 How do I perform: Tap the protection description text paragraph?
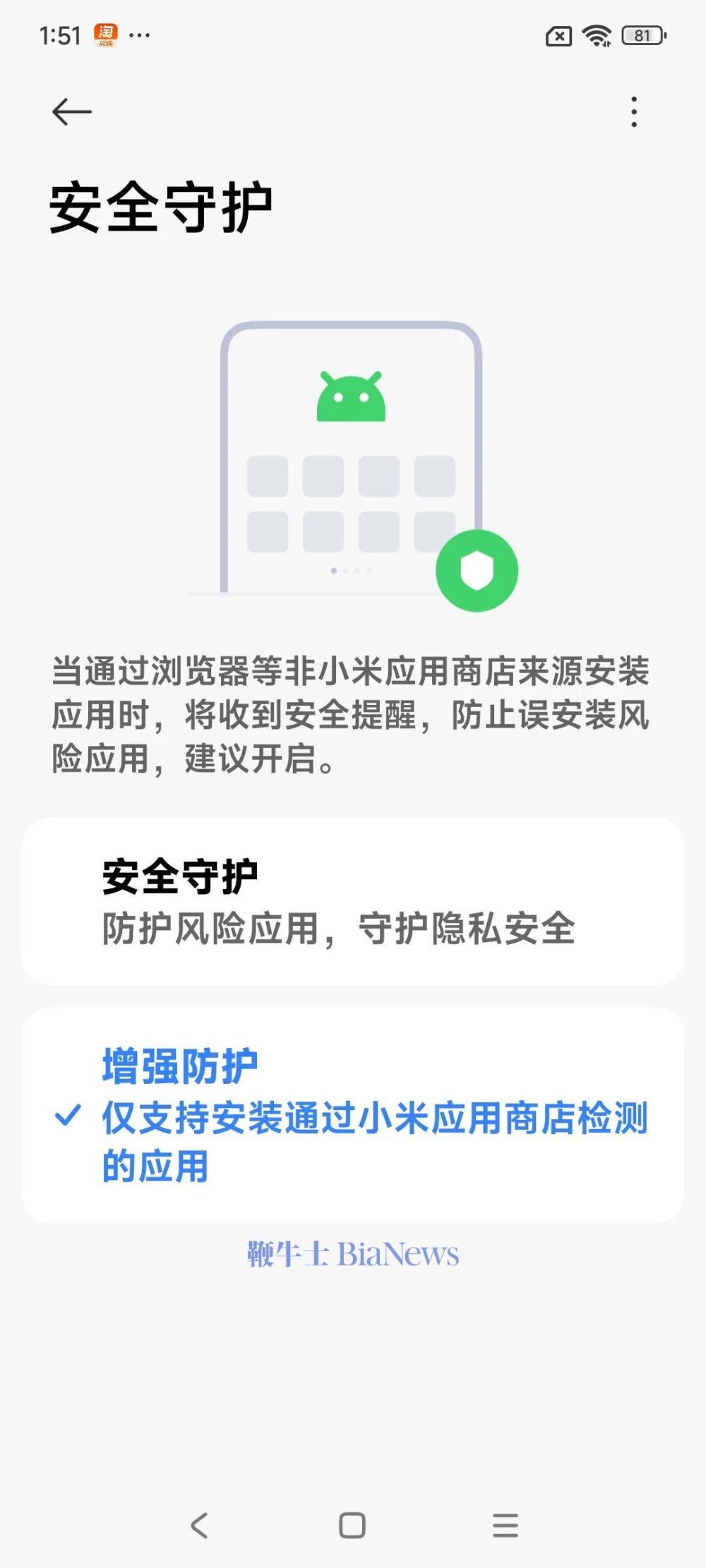coord(353,713)
